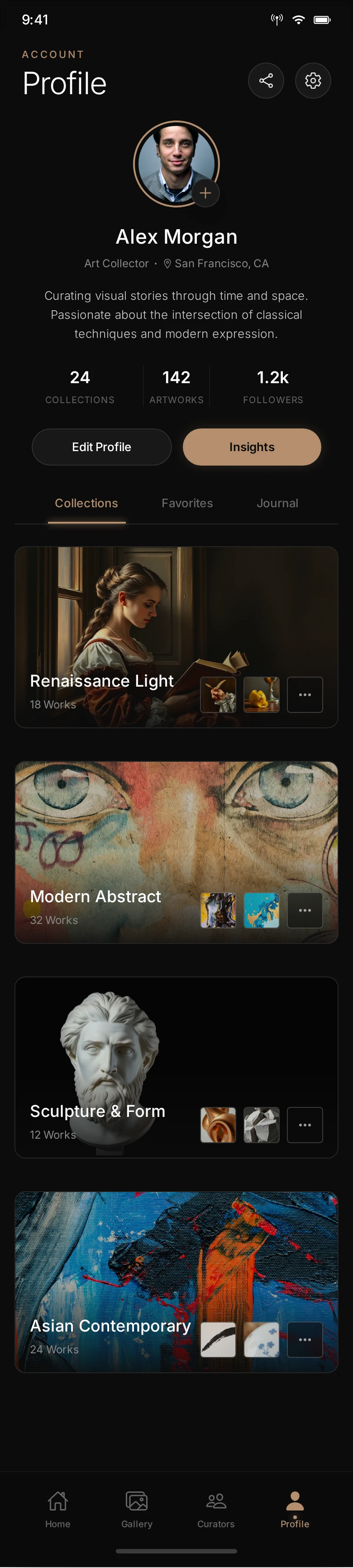Screen dimensions: 353x1568
Task: View the yellow still-life thumbnail in Renaissance Light
Action: coord(262,694)
